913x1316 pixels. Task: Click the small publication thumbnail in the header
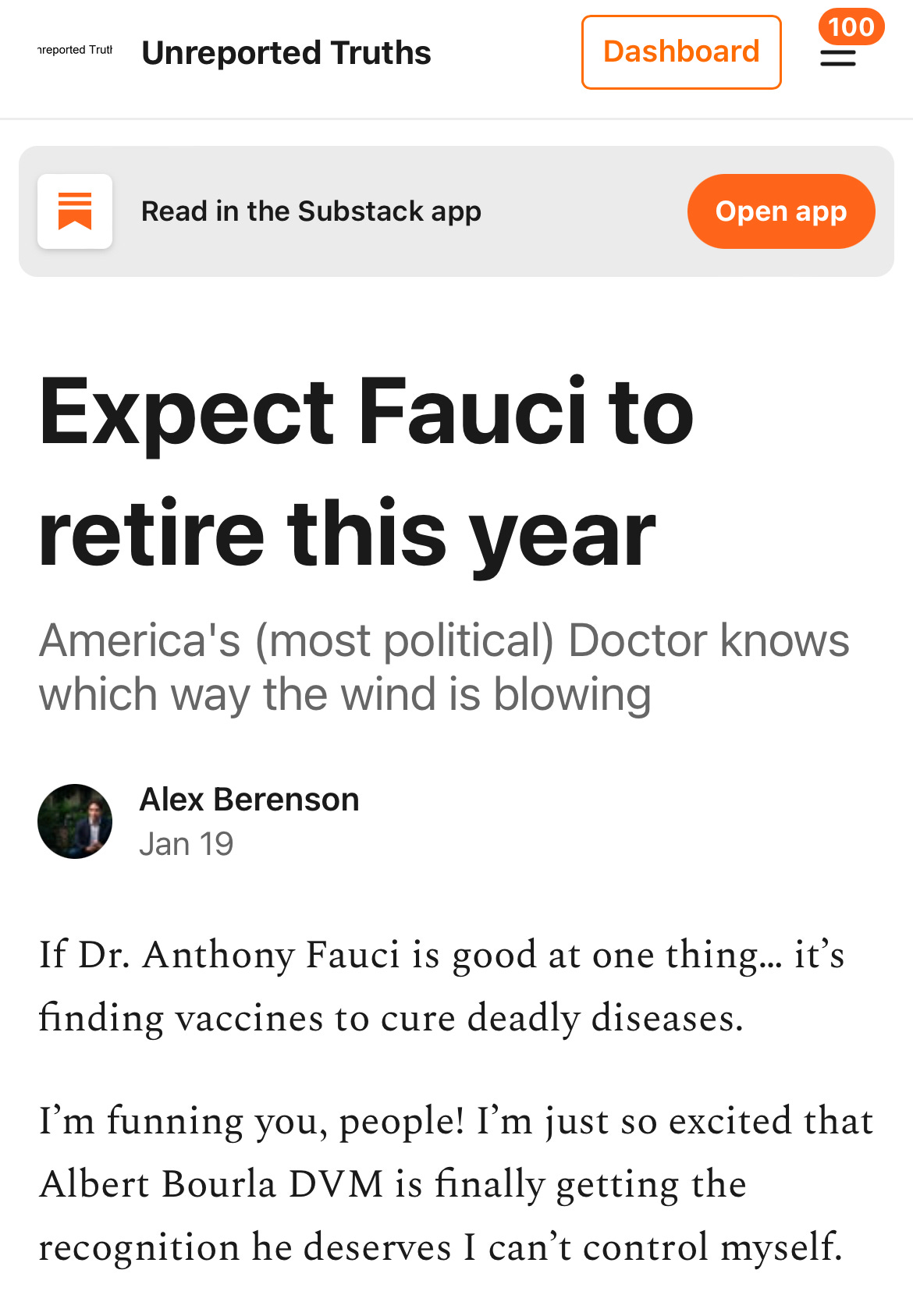coord(74,51)
